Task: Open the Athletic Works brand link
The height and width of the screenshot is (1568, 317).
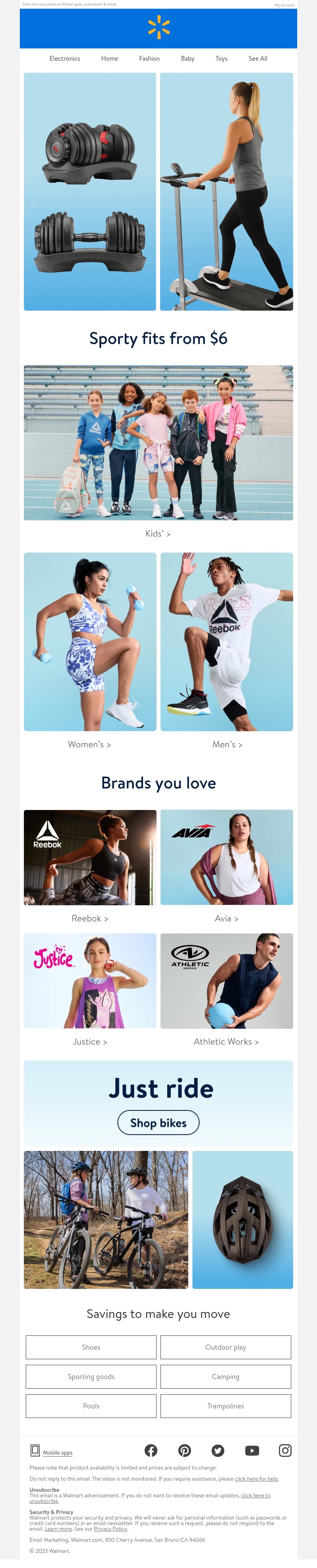Action: 226,1041
